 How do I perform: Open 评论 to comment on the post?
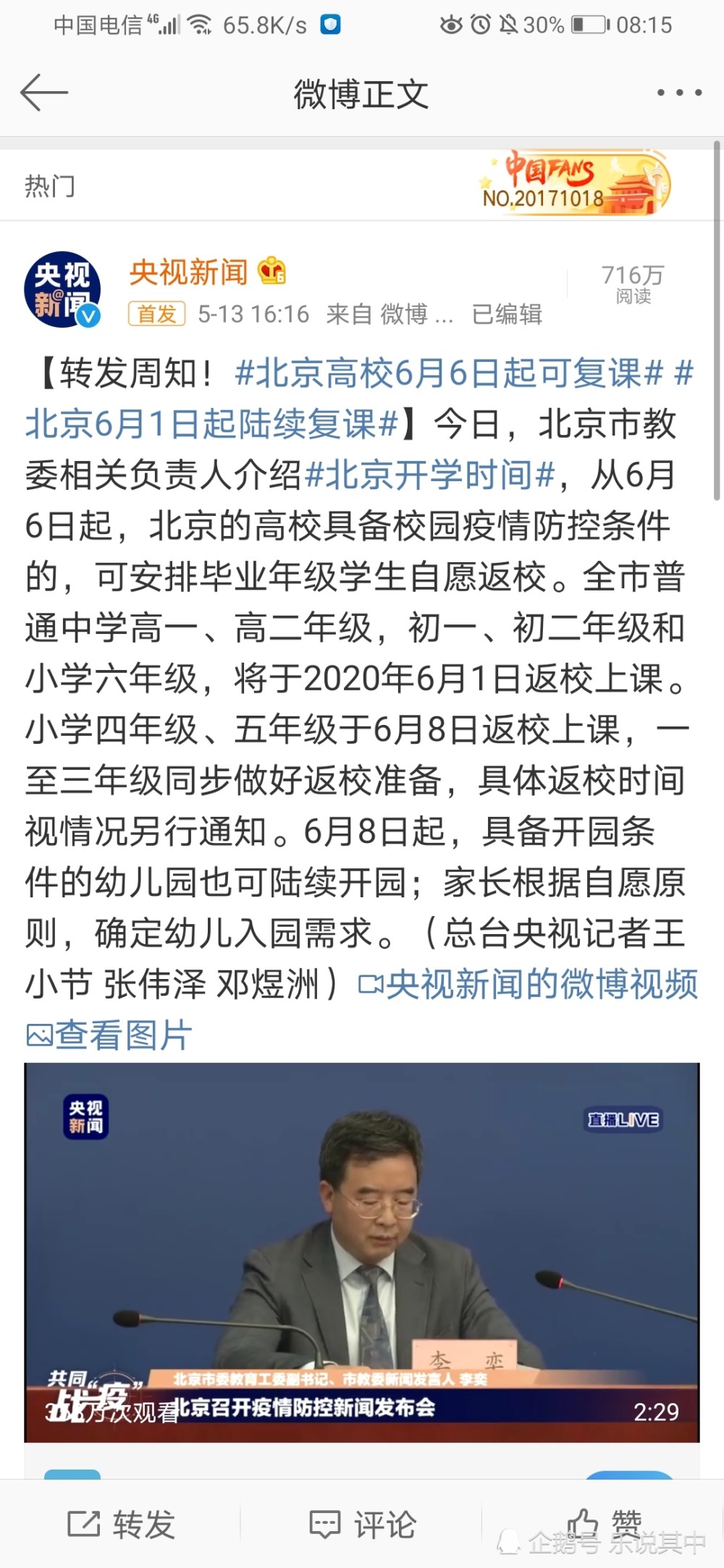pos(362,1524)
